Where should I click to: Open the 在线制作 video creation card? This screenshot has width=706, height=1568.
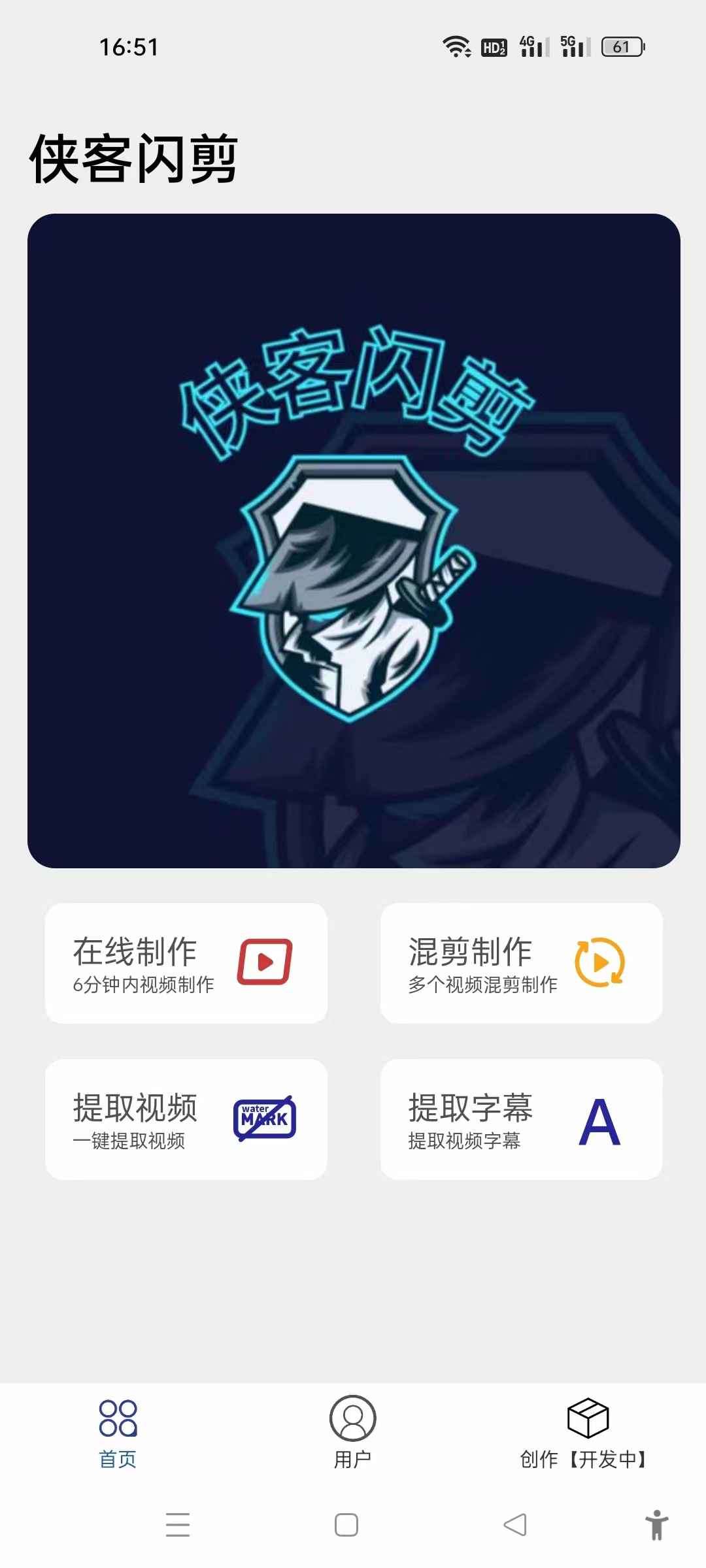185,964
